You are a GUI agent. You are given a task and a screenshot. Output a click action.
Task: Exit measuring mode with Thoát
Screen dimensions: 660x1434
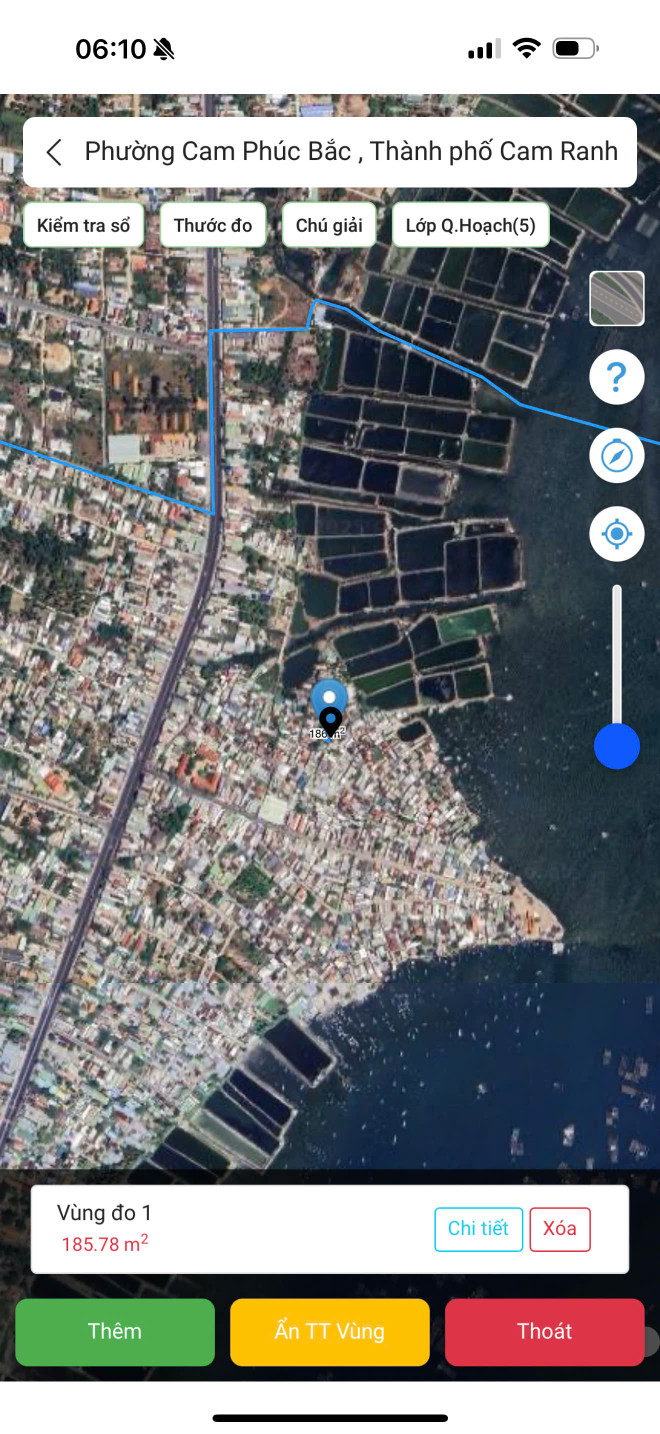[x=544, y=1331]
